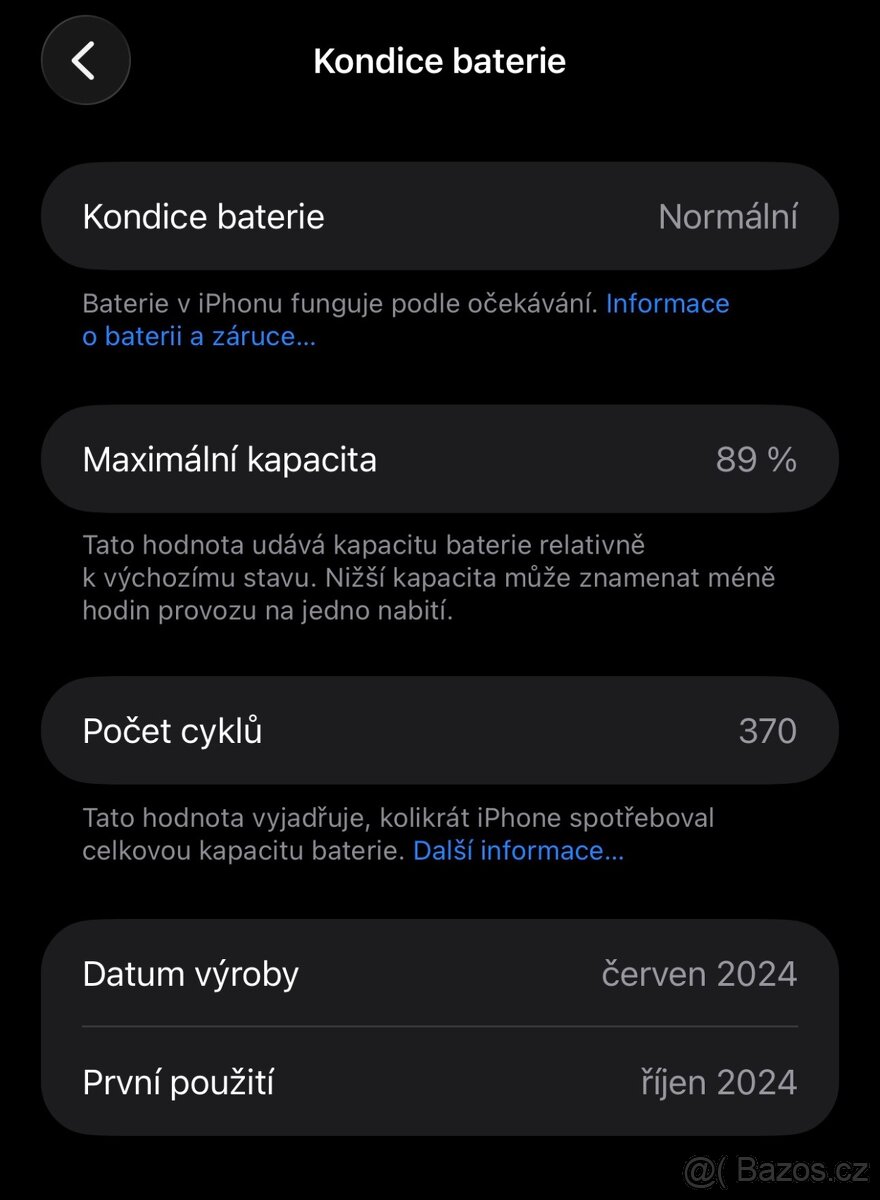
Task: Tap the Kondice baterie screen title
Action: point(440,60)
